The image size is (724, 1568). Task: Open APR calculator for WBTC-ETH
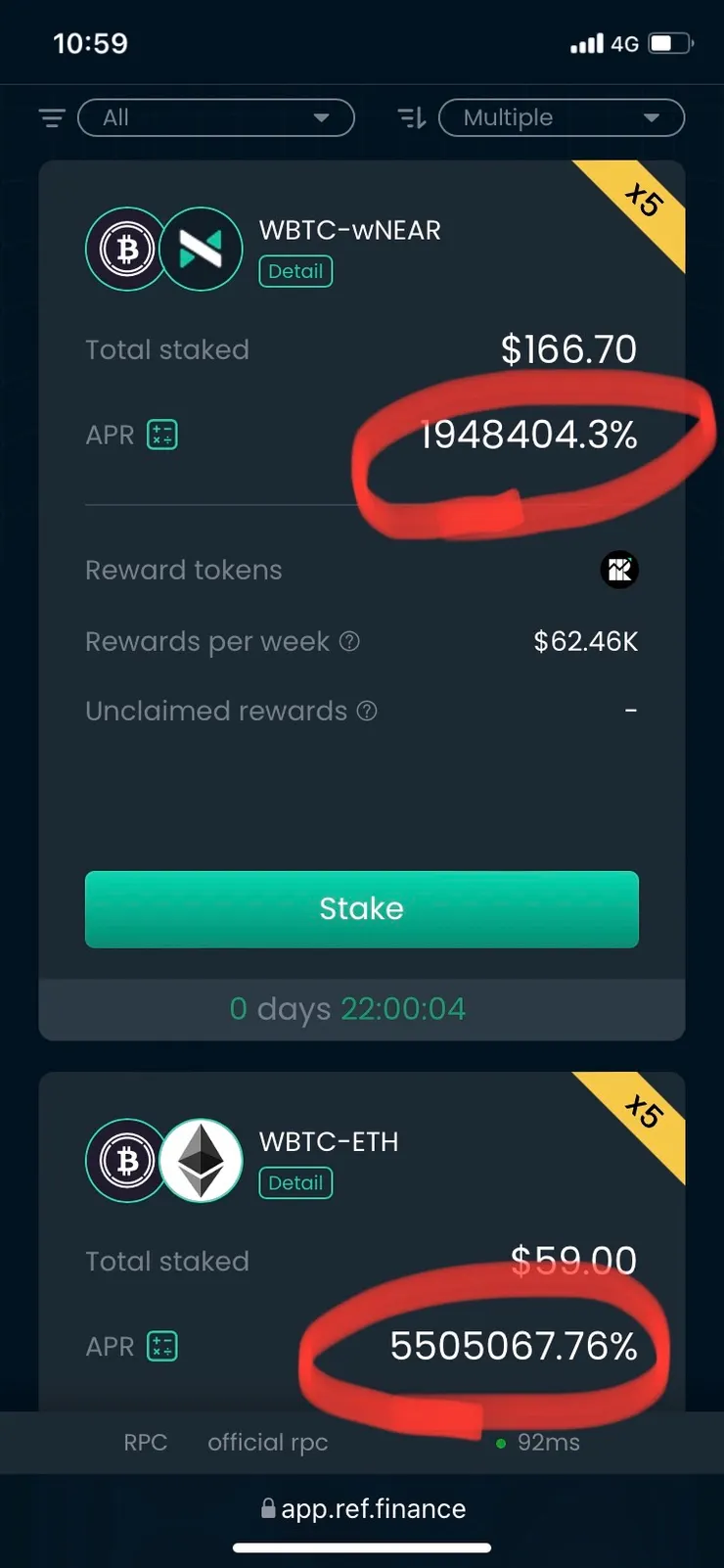(161, 1346)
